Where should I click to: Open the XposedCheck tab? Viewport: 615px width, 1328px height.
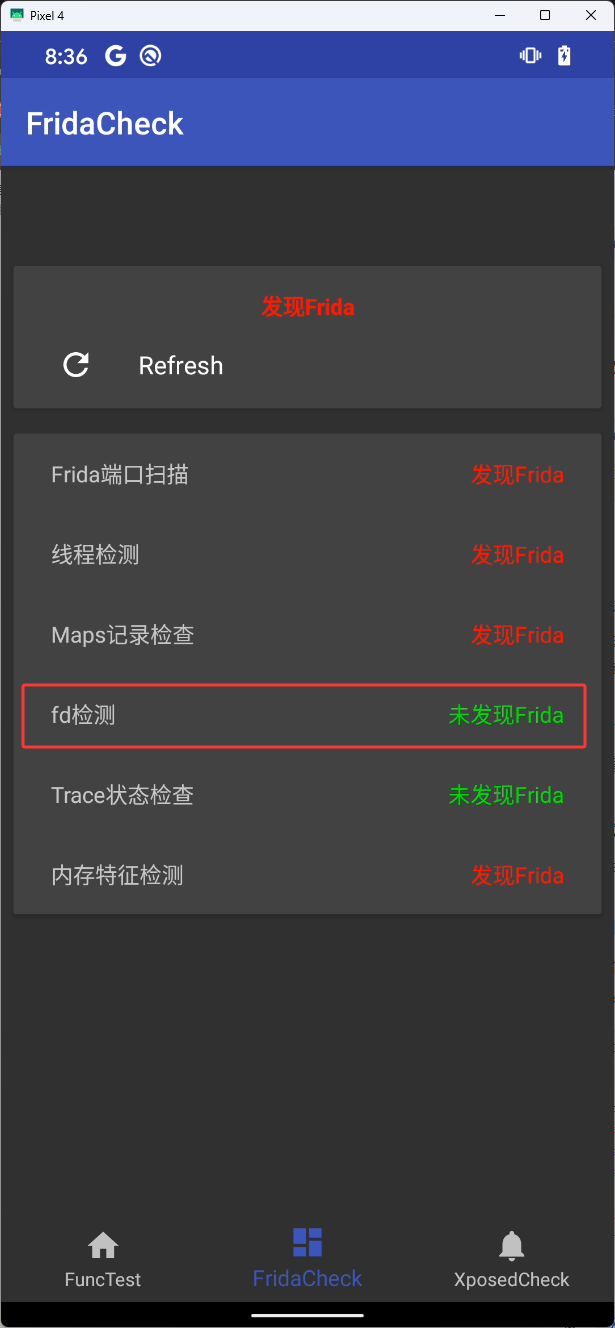(x=511, y=1260)
